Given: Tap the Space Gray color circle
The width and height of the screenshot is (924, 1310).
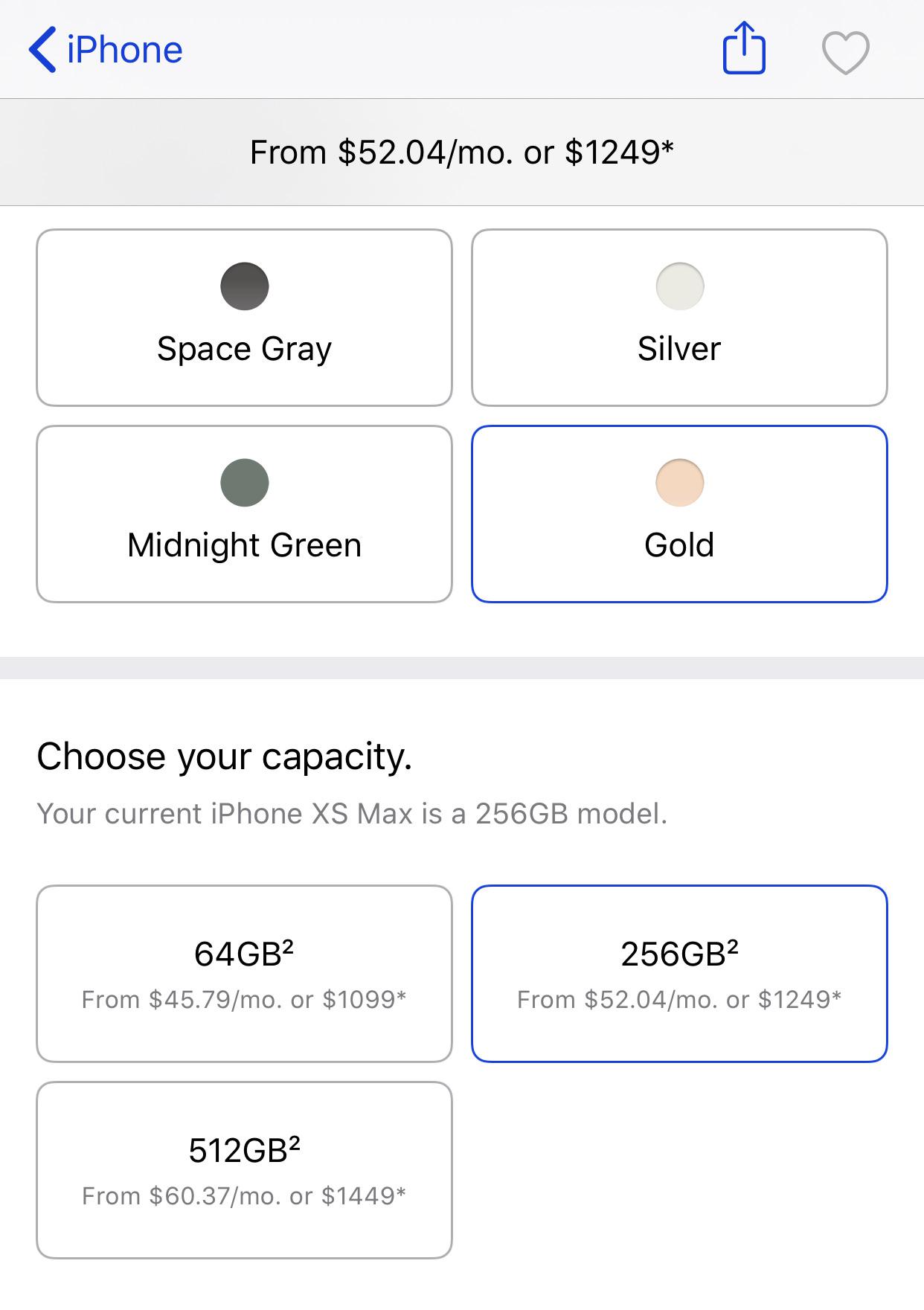Looking at the screenshot, I should click(244, 288).
